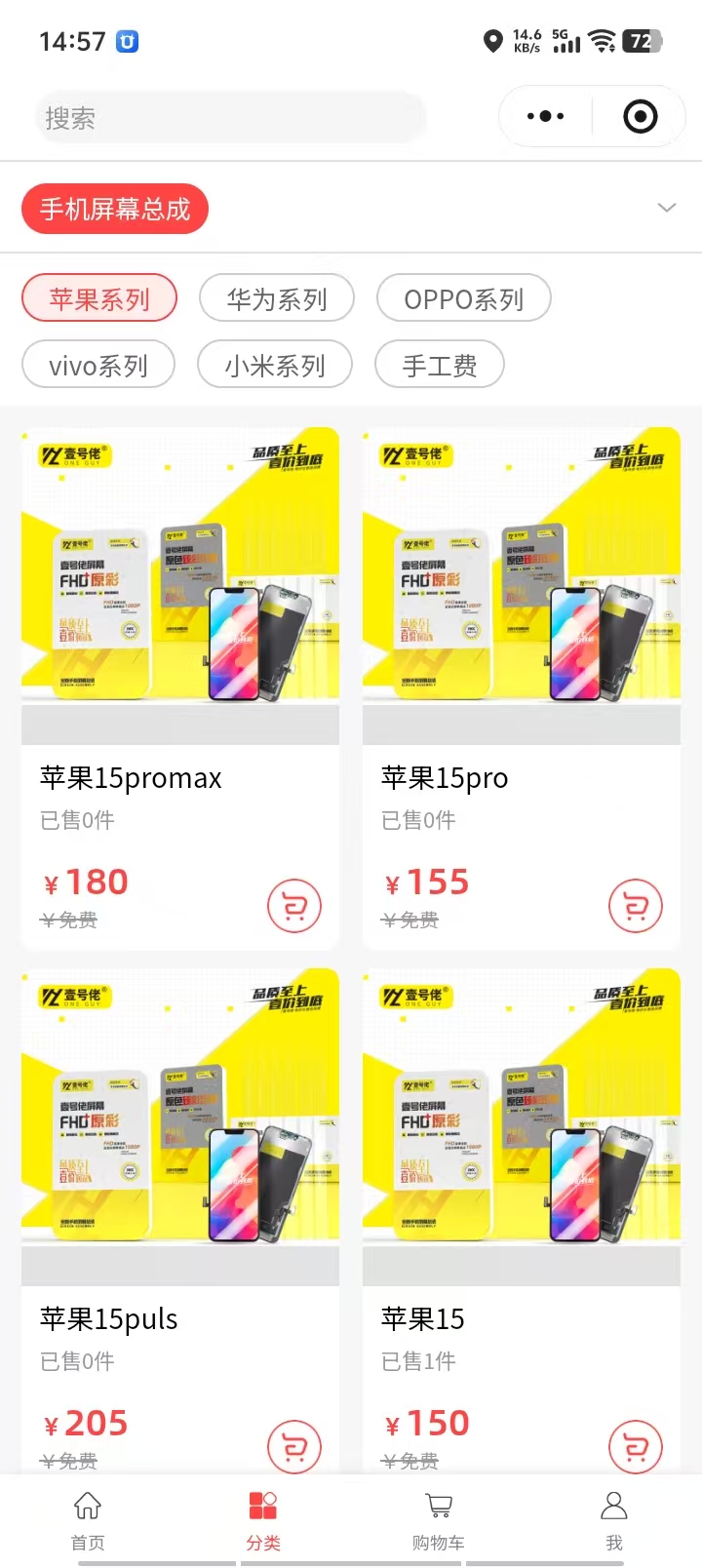The height and width of the screenshot is (1568, 702).
Task: Open the 手工费 category
Action: (x=440, y=366)
